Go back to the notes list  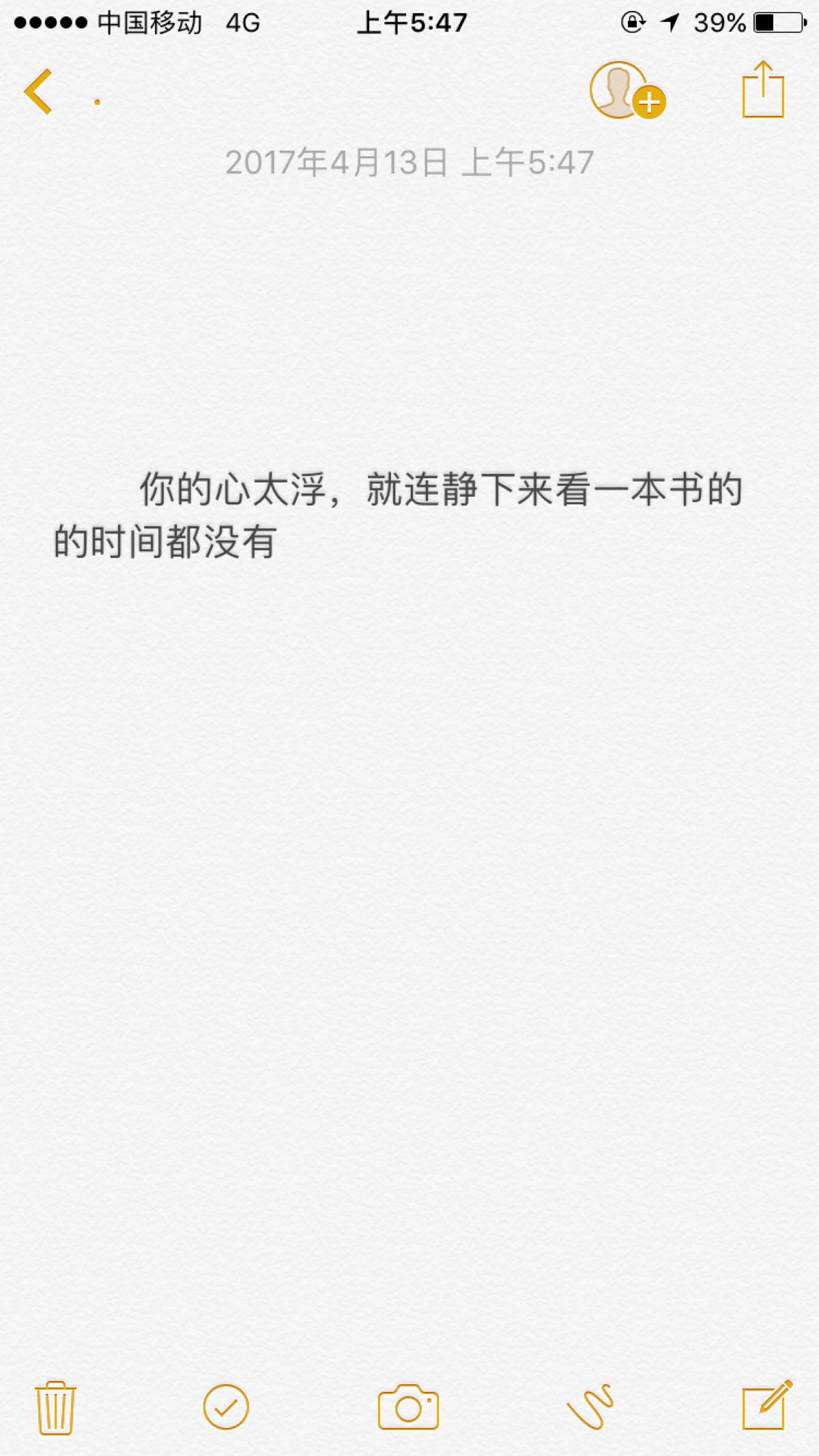click(39, 91)
